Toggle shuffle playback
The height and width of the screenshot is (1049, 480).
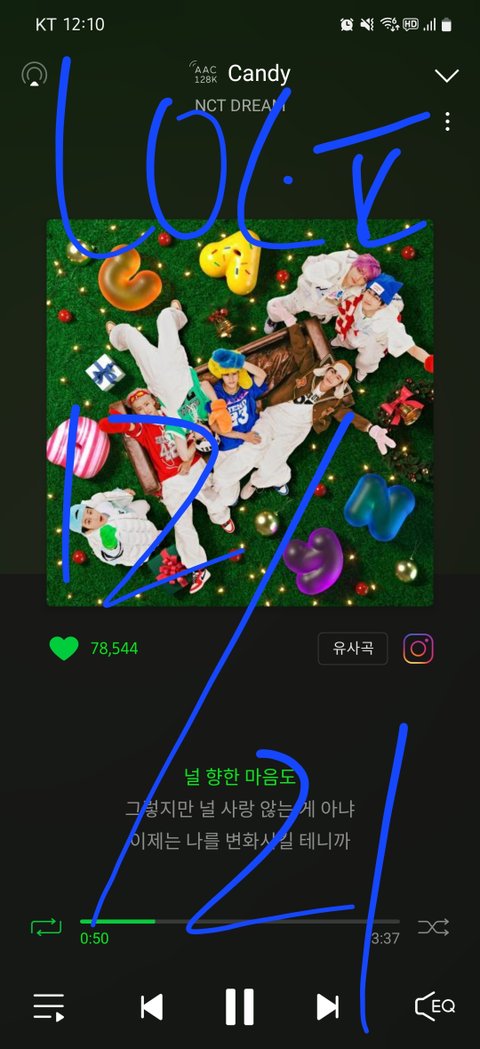pos(433,927)
